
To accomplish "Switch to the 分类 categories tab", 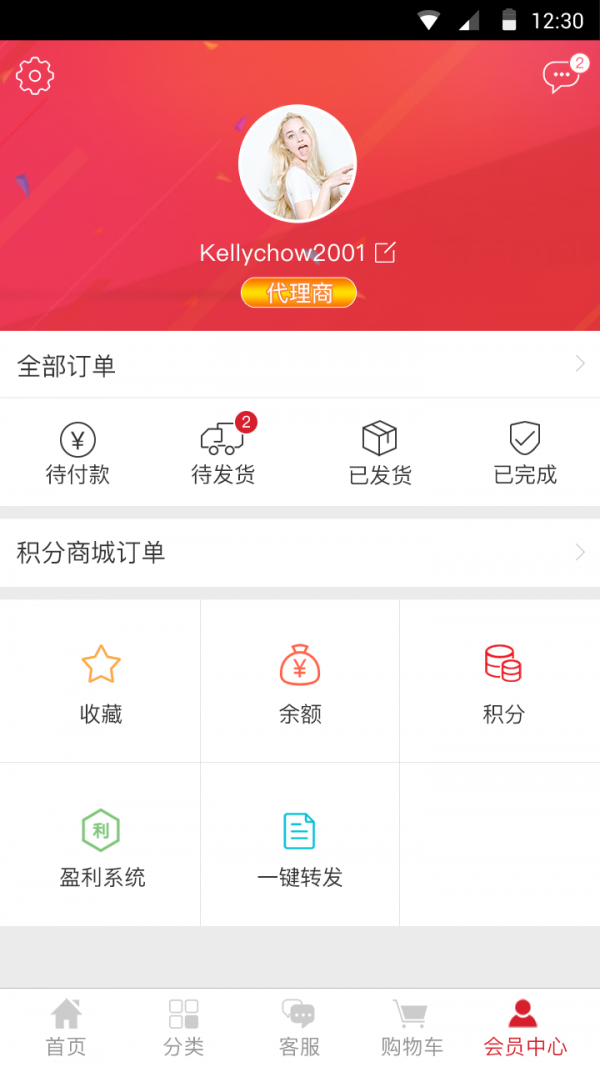I will [x=183, y=1028].
